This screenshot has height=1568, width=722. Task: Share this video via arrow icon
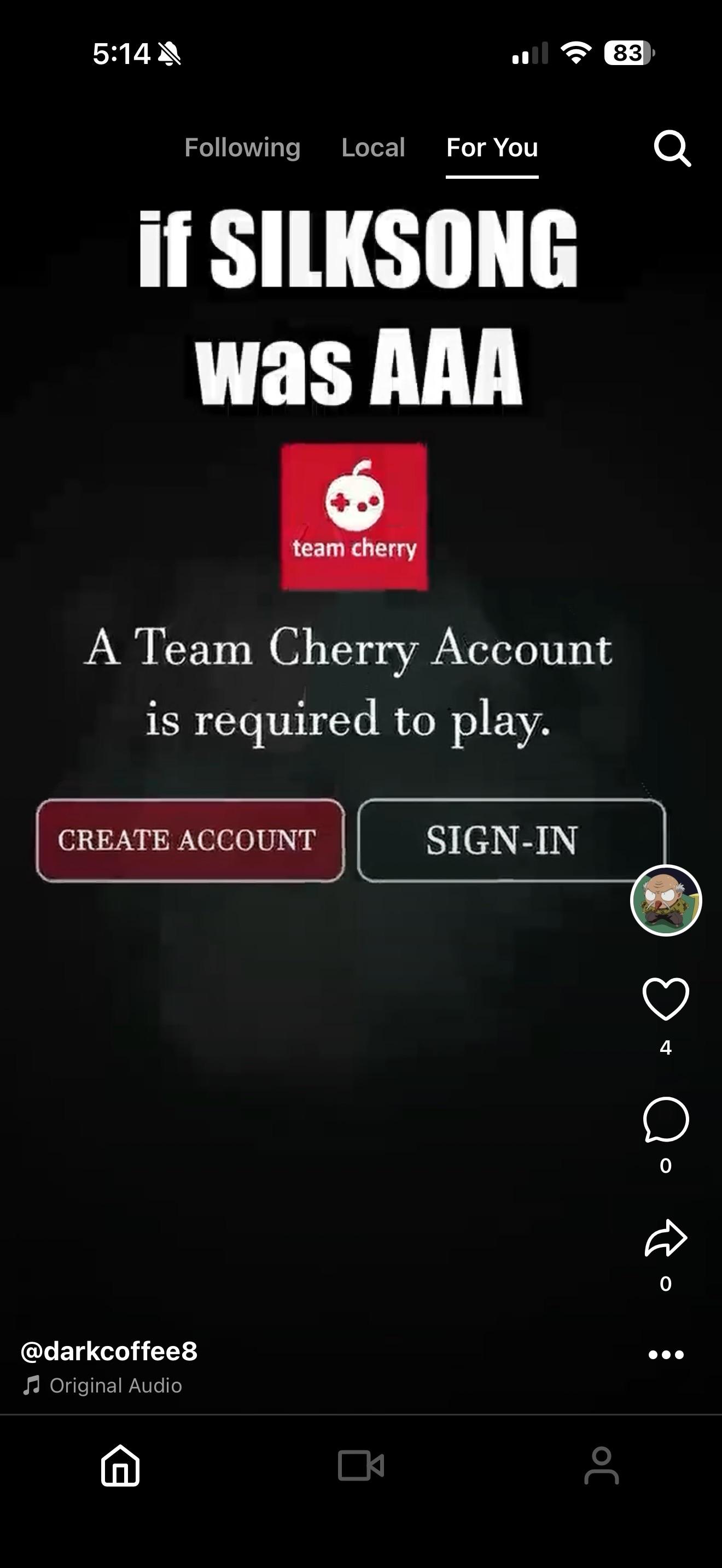click(665, 1237)
